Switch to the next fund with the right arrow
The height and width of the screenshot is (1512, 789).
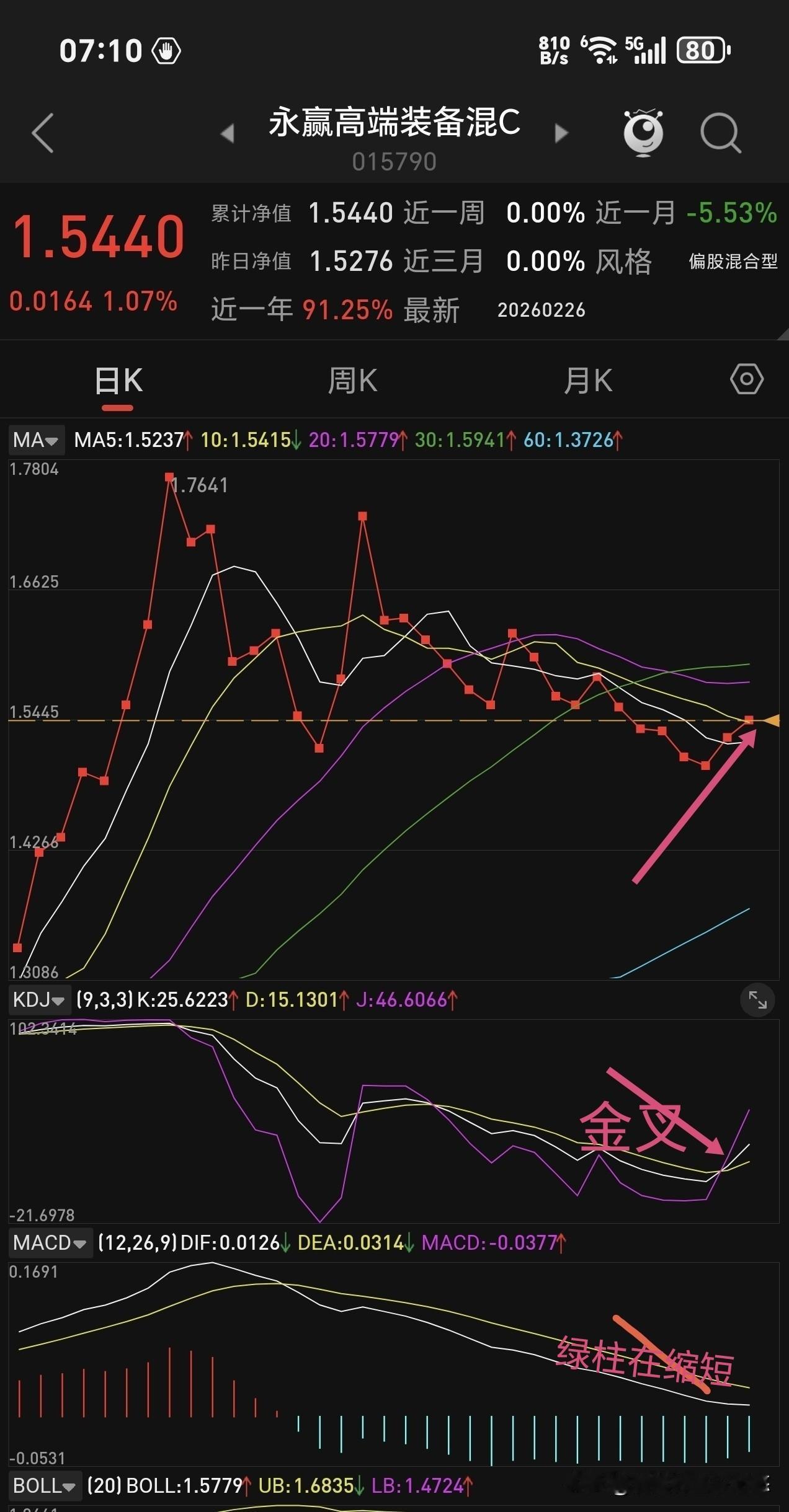click(x=561, y=131)
